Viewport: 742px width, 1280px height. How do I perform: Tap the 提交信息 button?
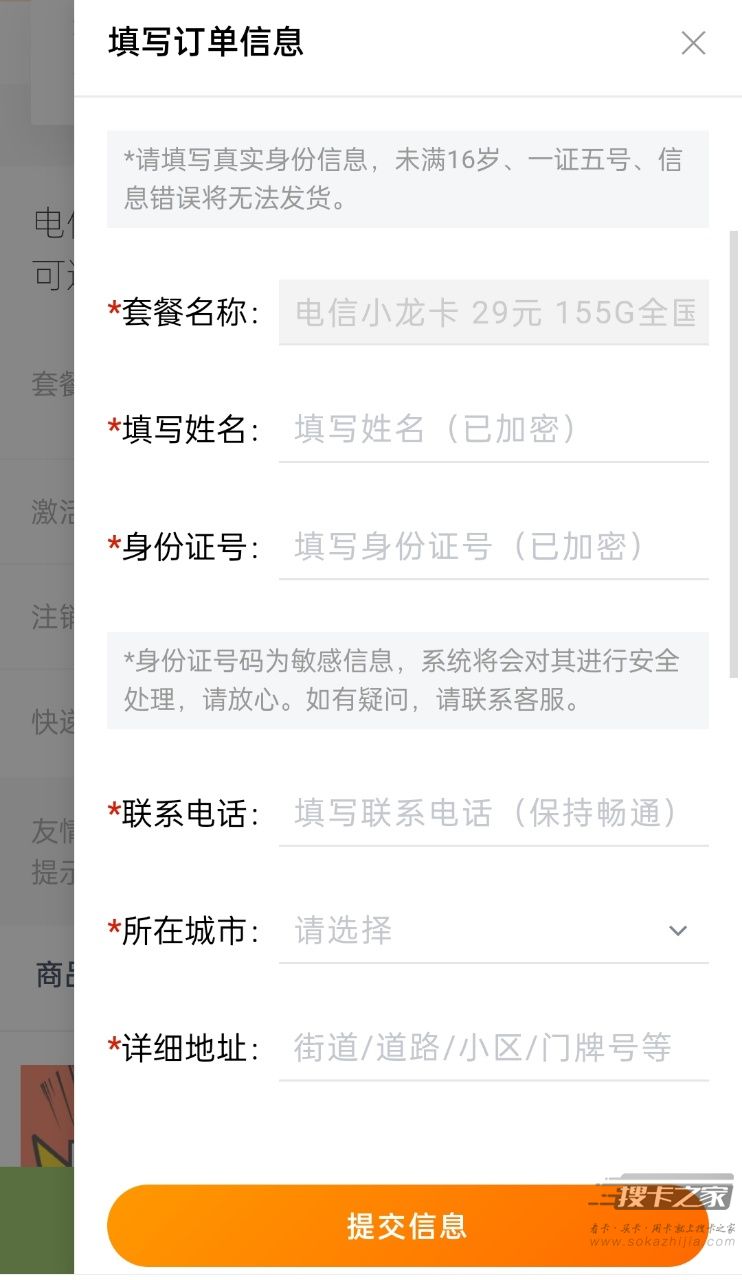pos(407,1226)
